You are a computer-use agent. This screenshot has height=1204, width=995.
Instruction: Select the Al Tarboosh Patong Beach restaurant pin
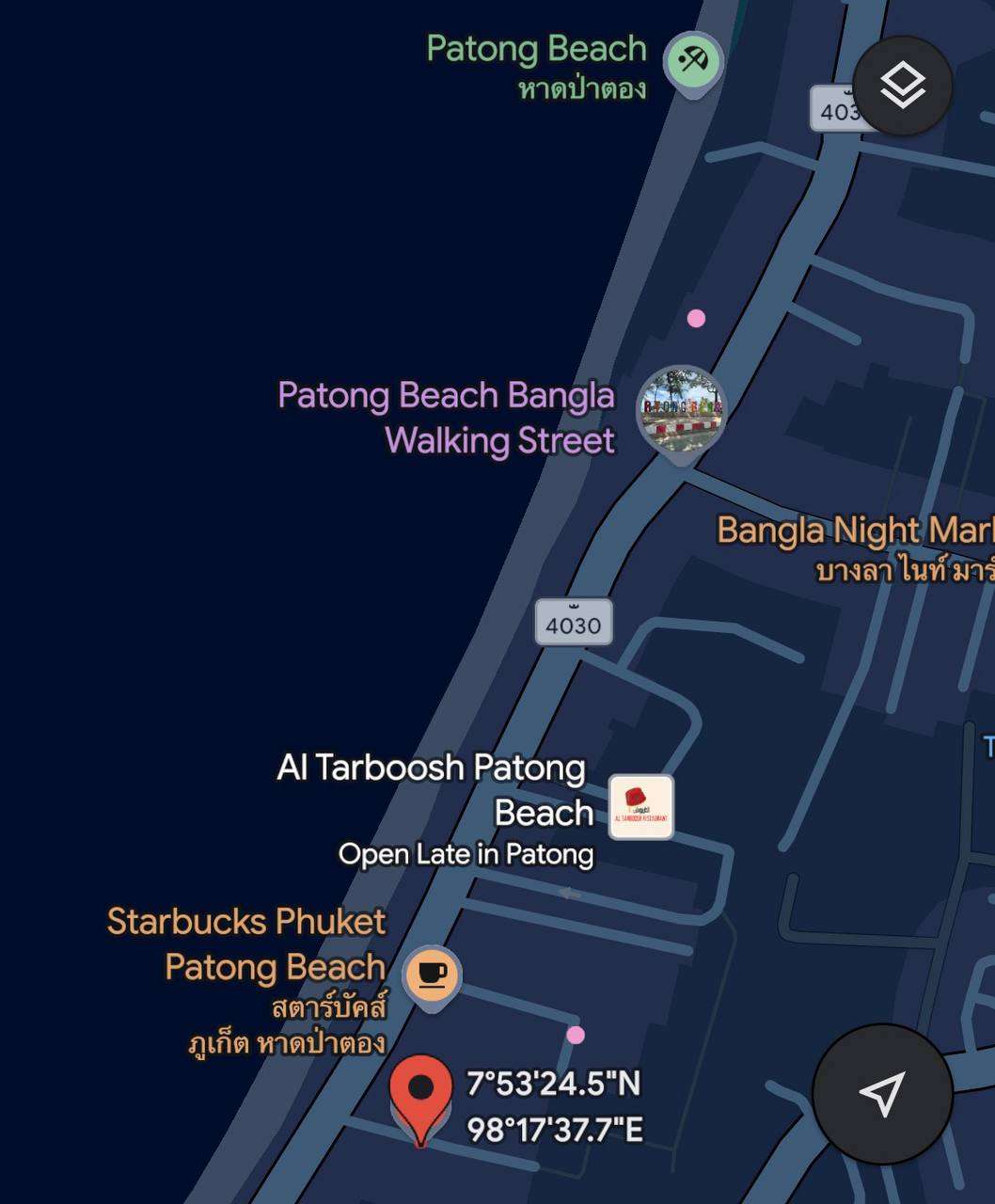click(x=640, y=806)
